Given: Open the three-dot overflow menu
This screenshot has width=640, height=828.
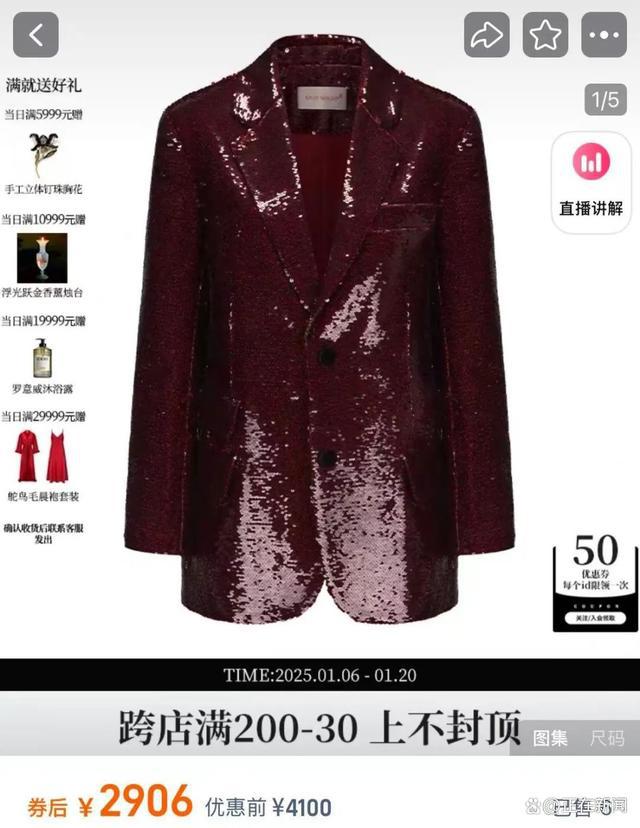Looking at the screenshot, I should point(604,35).
